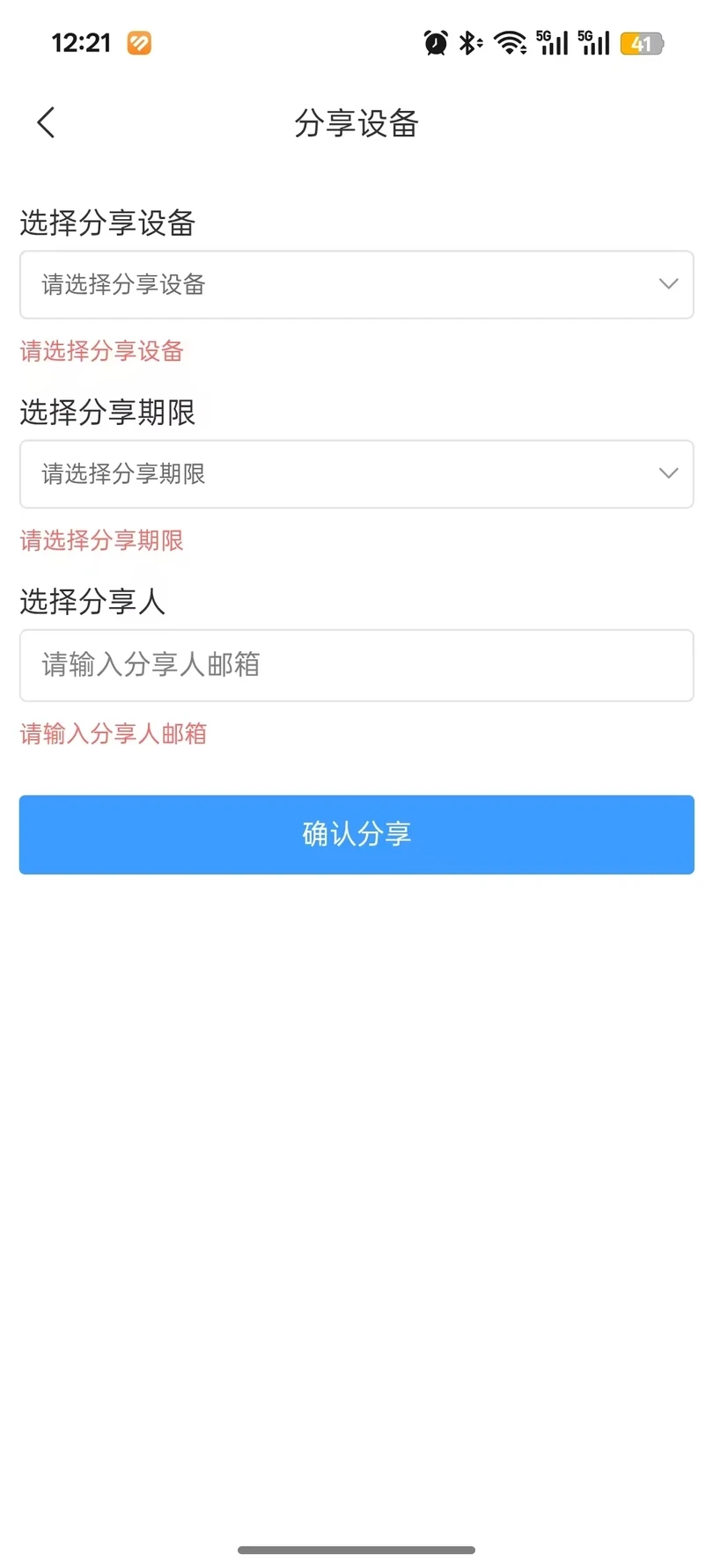
Task: Tap the clock showing 12:21
Action: pos(81,42)
